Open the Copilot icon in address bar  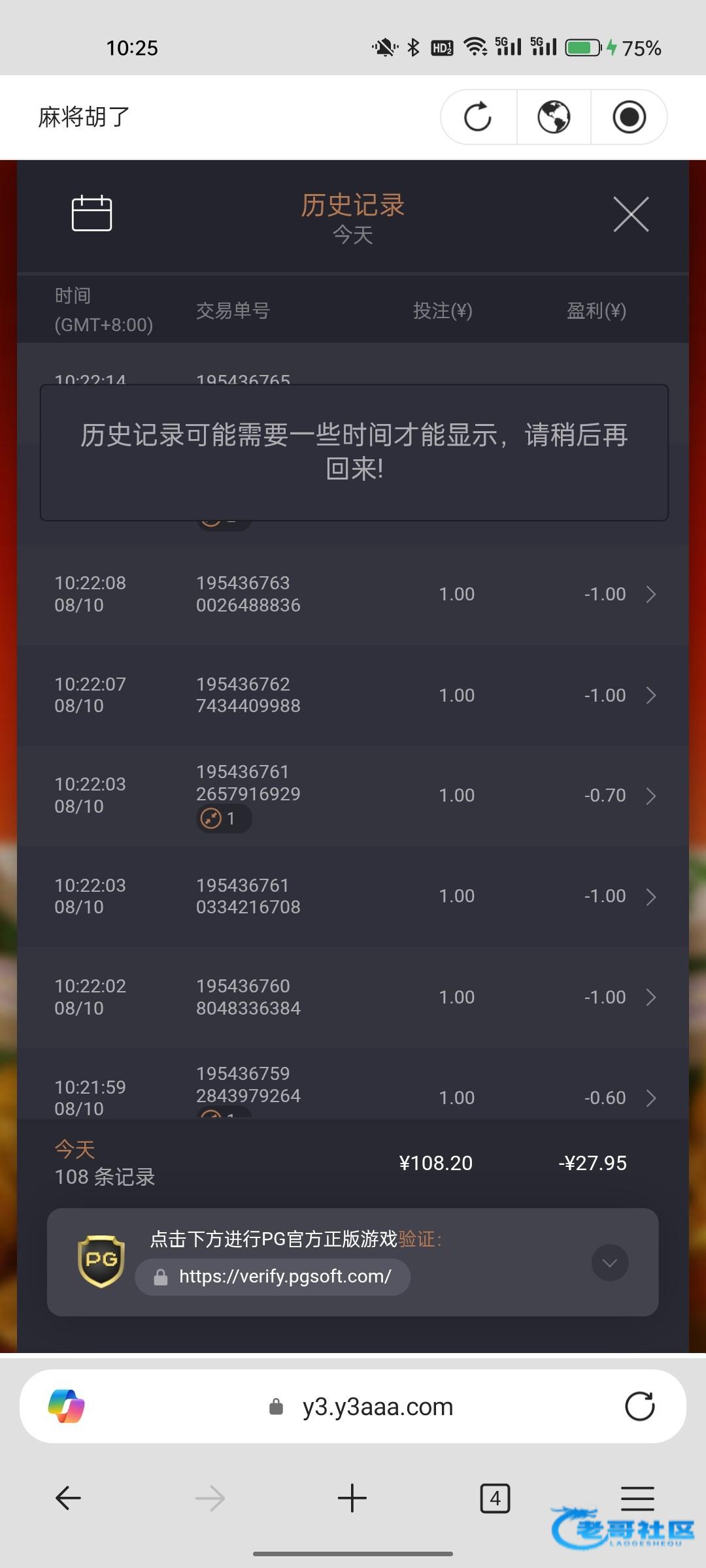pos(67,1406)
